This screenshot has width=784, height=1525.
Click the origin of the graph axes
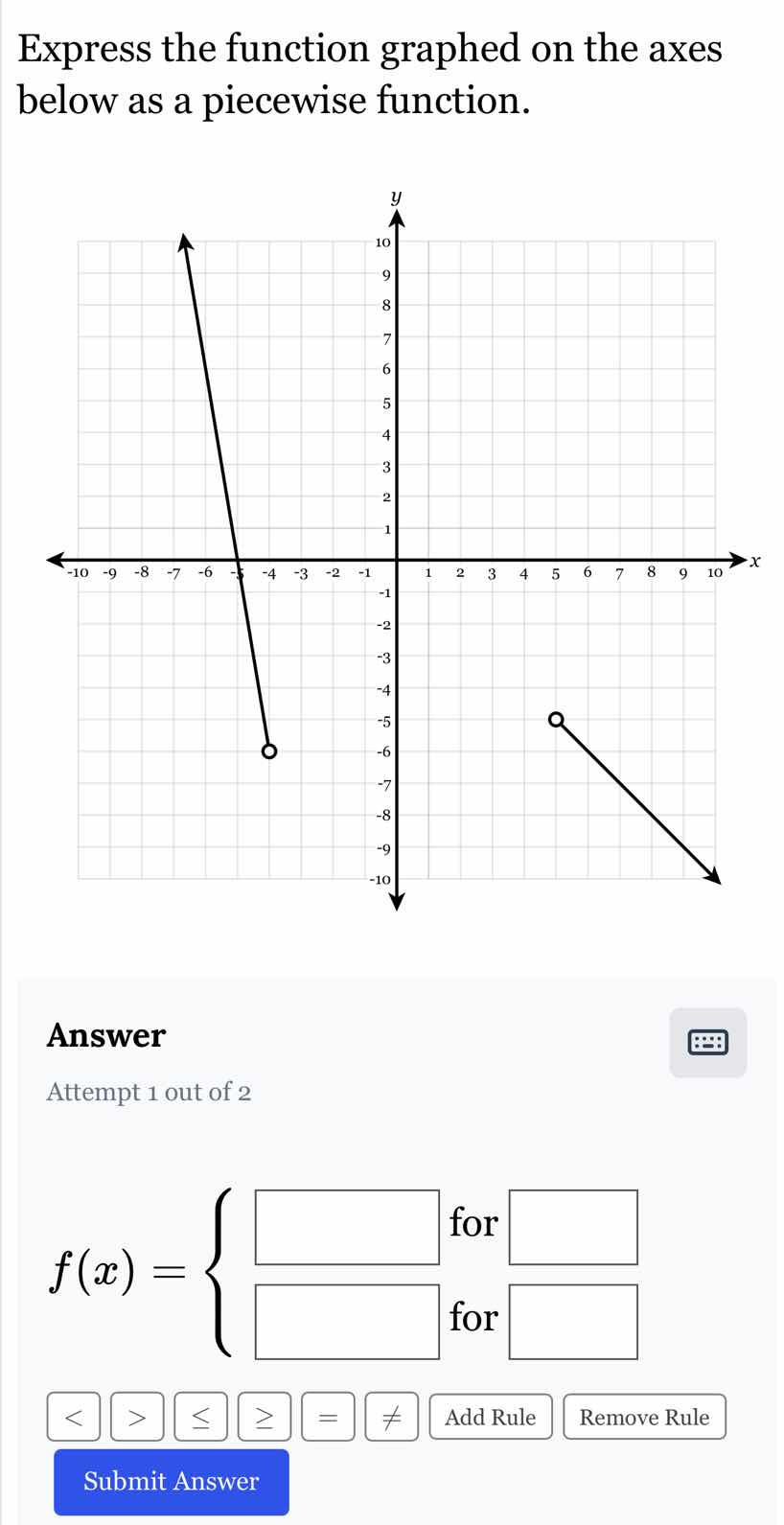coord(396,561)
